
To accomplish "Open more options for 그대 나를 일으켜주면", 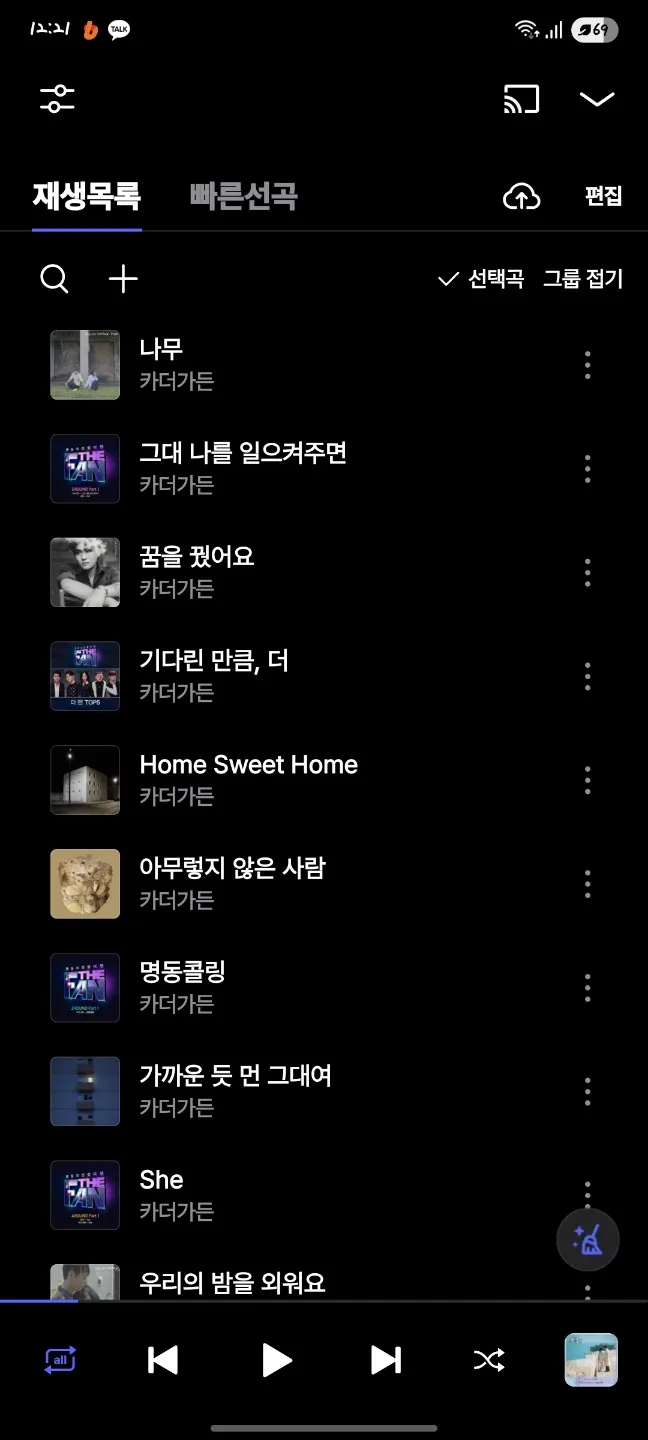I will coord(587,469).
